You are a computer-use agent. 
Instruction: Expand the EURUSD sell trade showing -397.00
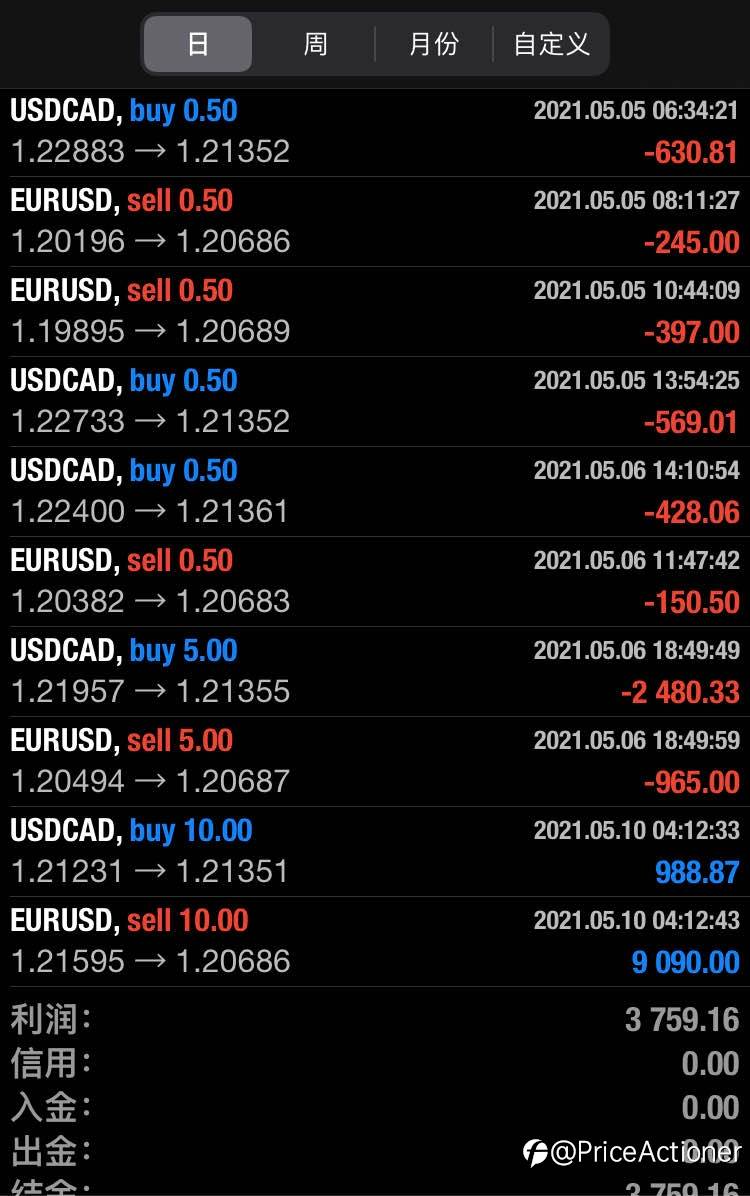pos(374,311)
